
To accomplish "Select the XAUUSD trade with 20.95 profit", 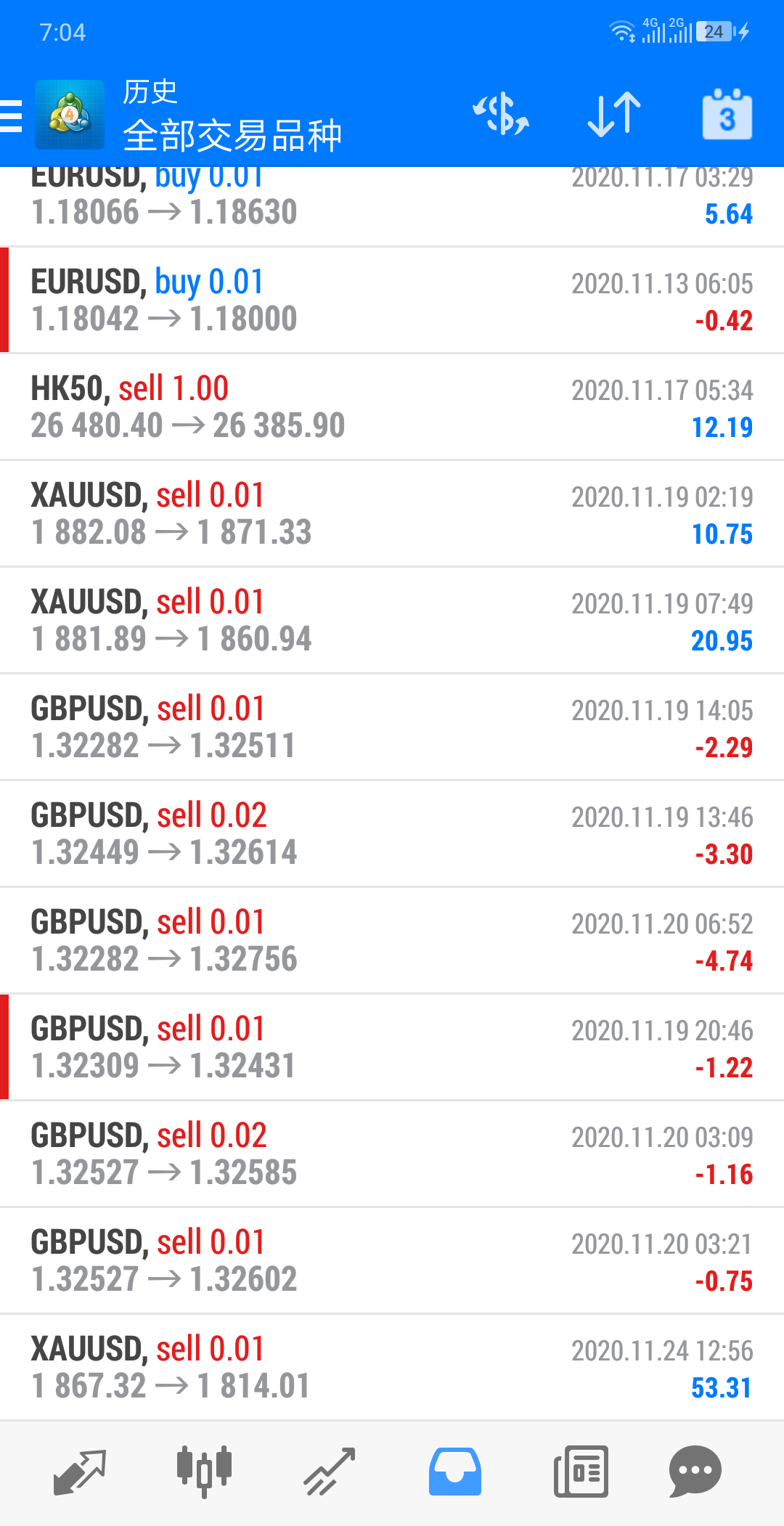I will (392, 621).
